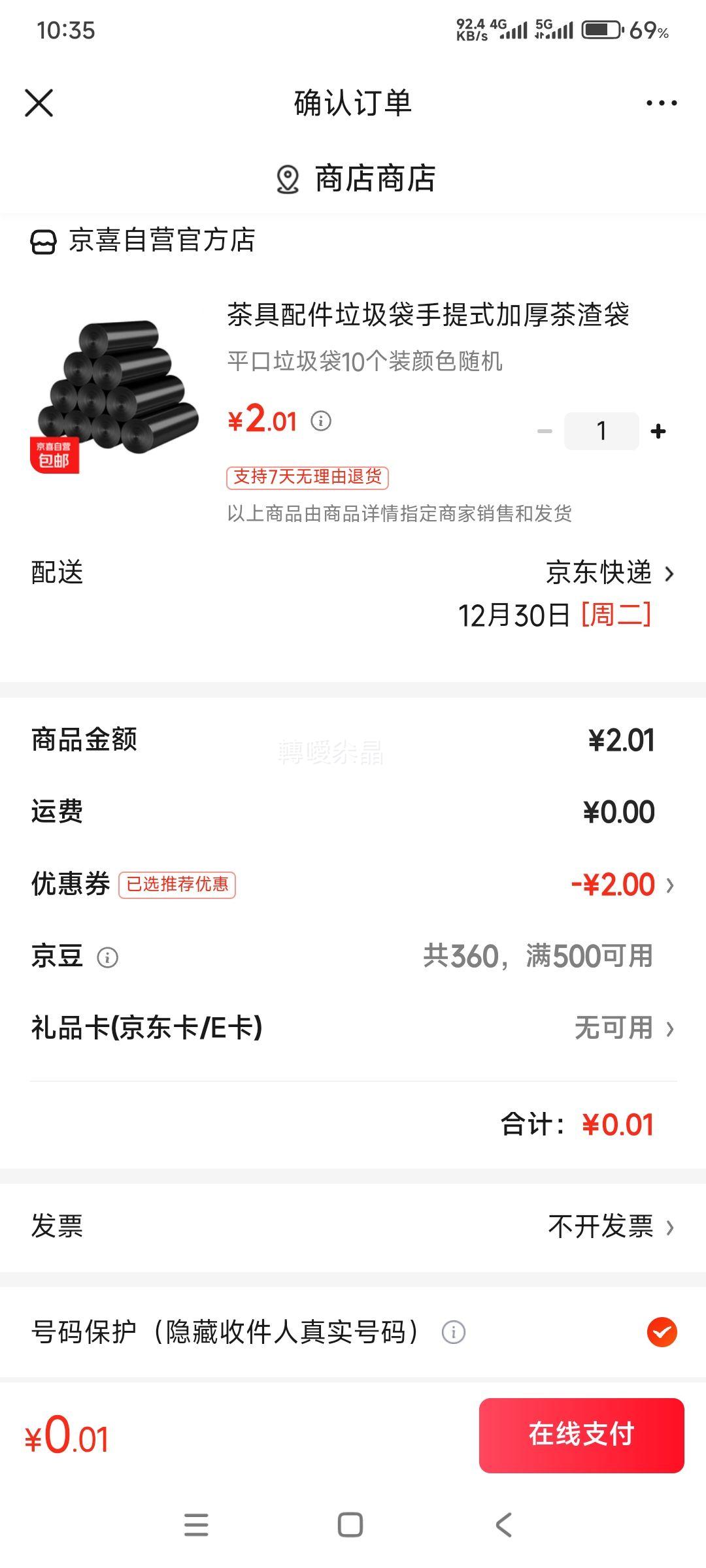Click the 京喜自营官方店 store icon
Screen dimensions: 706x1568
coord(42,242)
